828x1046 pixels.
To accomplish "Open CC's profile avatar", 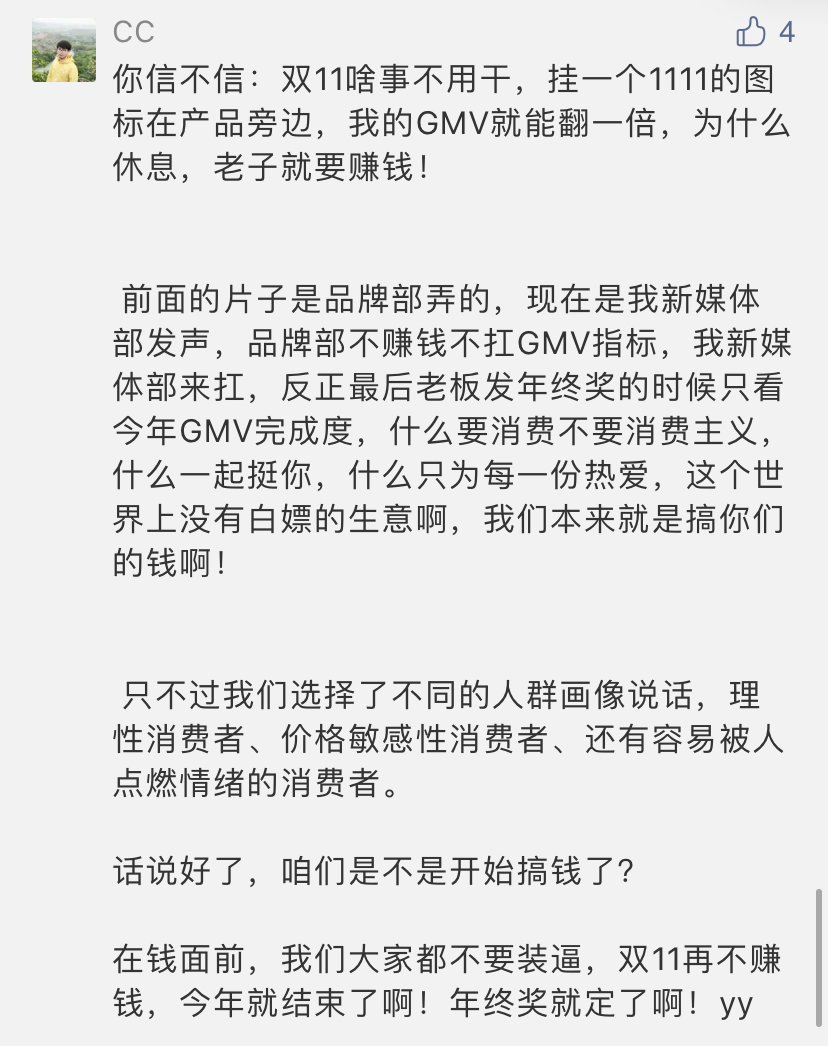I will [64, 50].
